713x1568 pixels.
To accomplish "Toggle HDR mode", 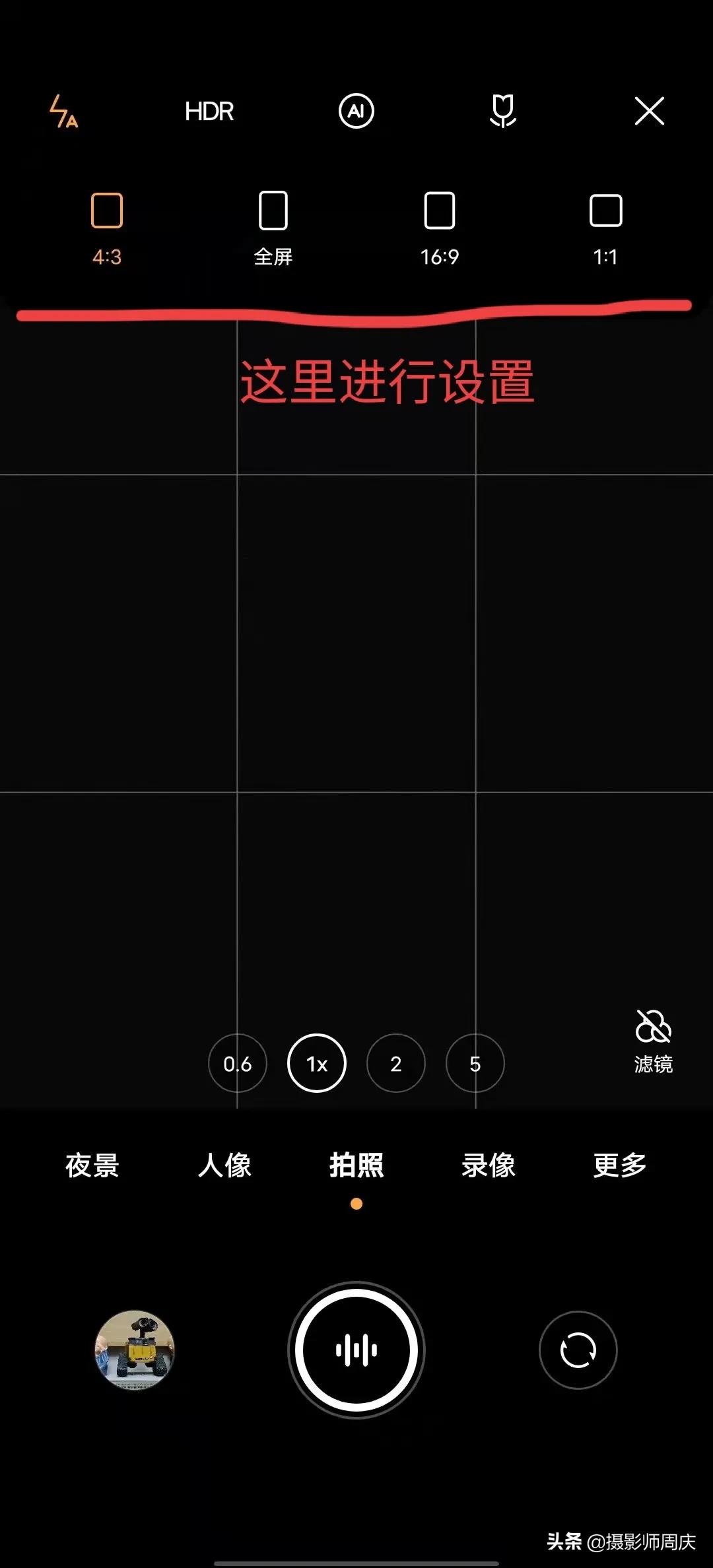I will 209,112.
